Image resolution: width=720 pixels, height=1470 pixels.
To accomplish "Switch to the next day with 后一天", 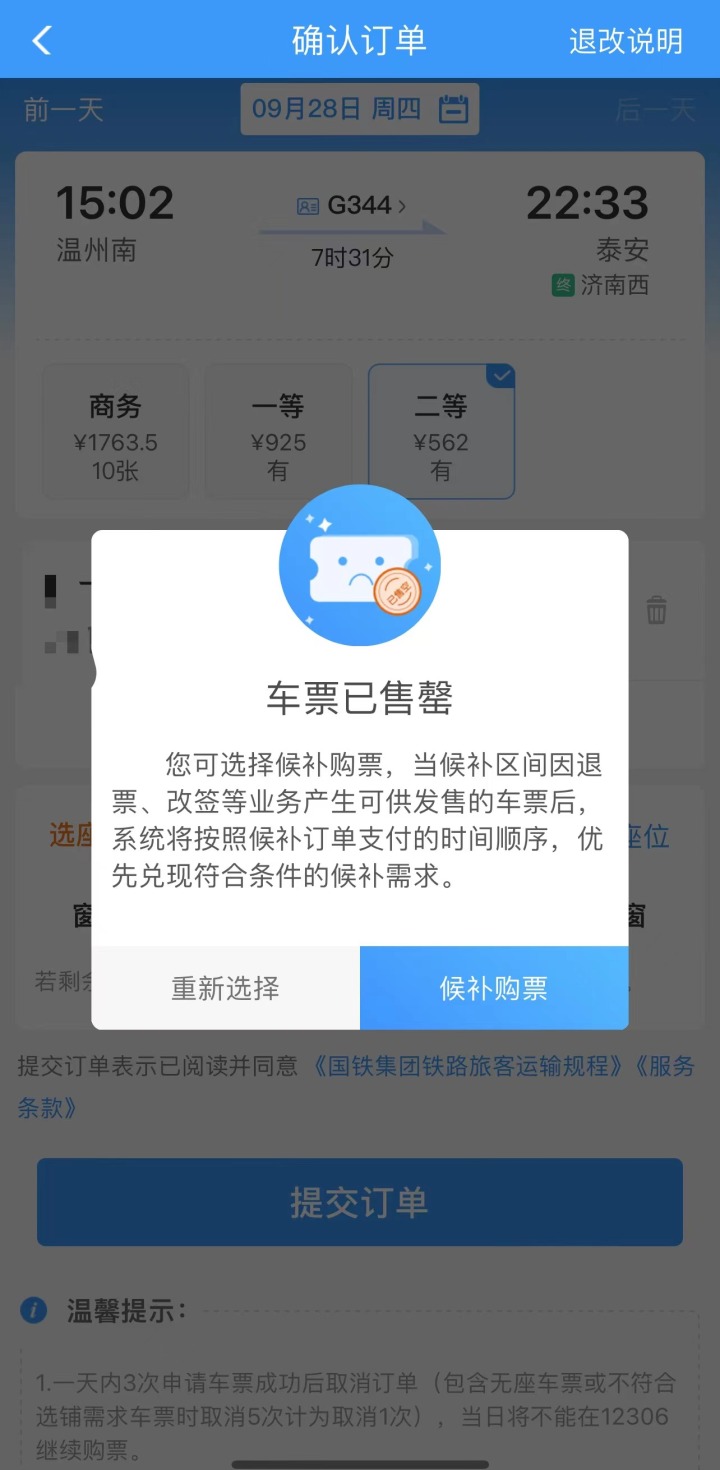I will pos(655,109).
